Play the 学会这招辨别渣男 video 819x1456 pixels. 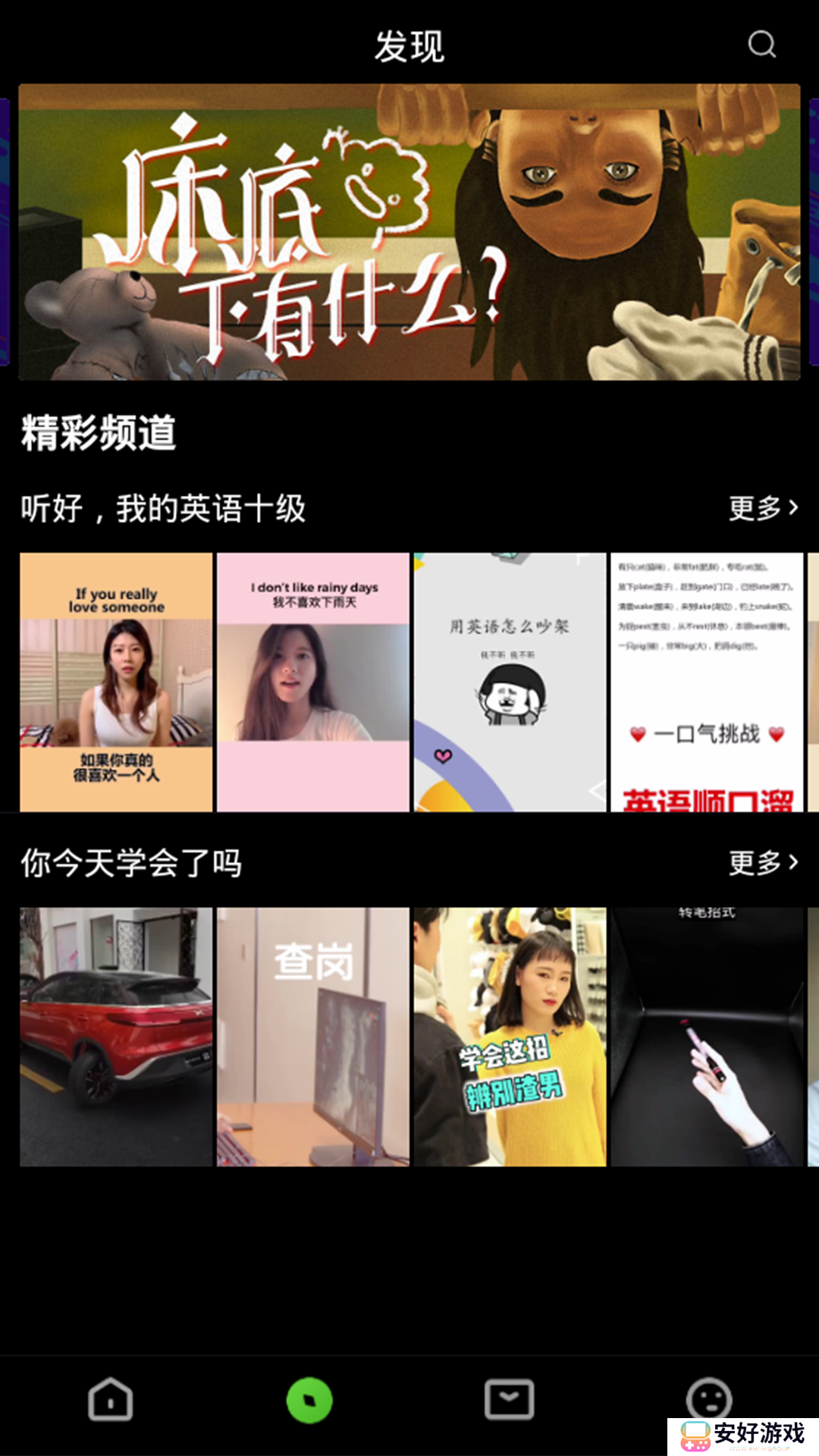pyautogui.click(x=510, y=1037)
